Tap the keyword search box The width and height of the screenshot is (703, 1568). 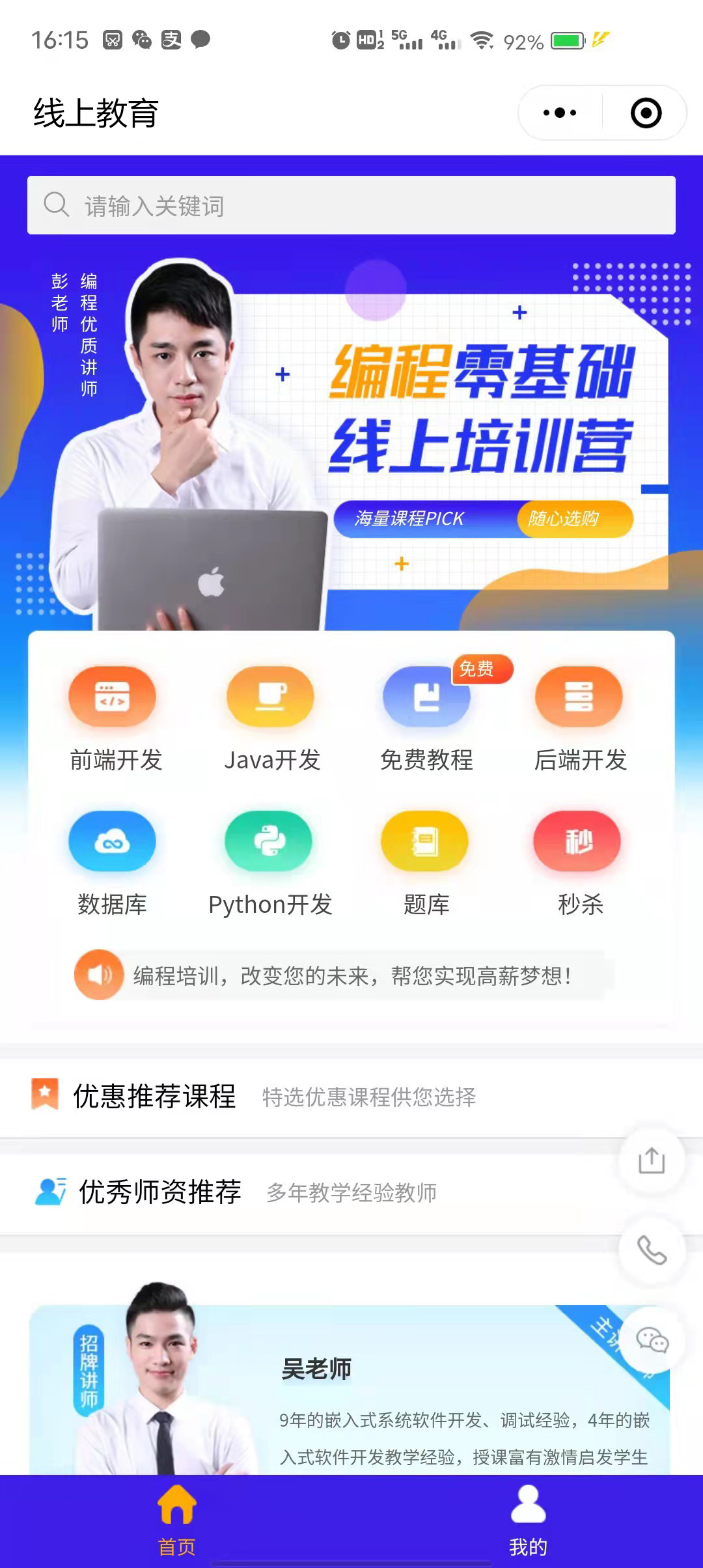351,205
